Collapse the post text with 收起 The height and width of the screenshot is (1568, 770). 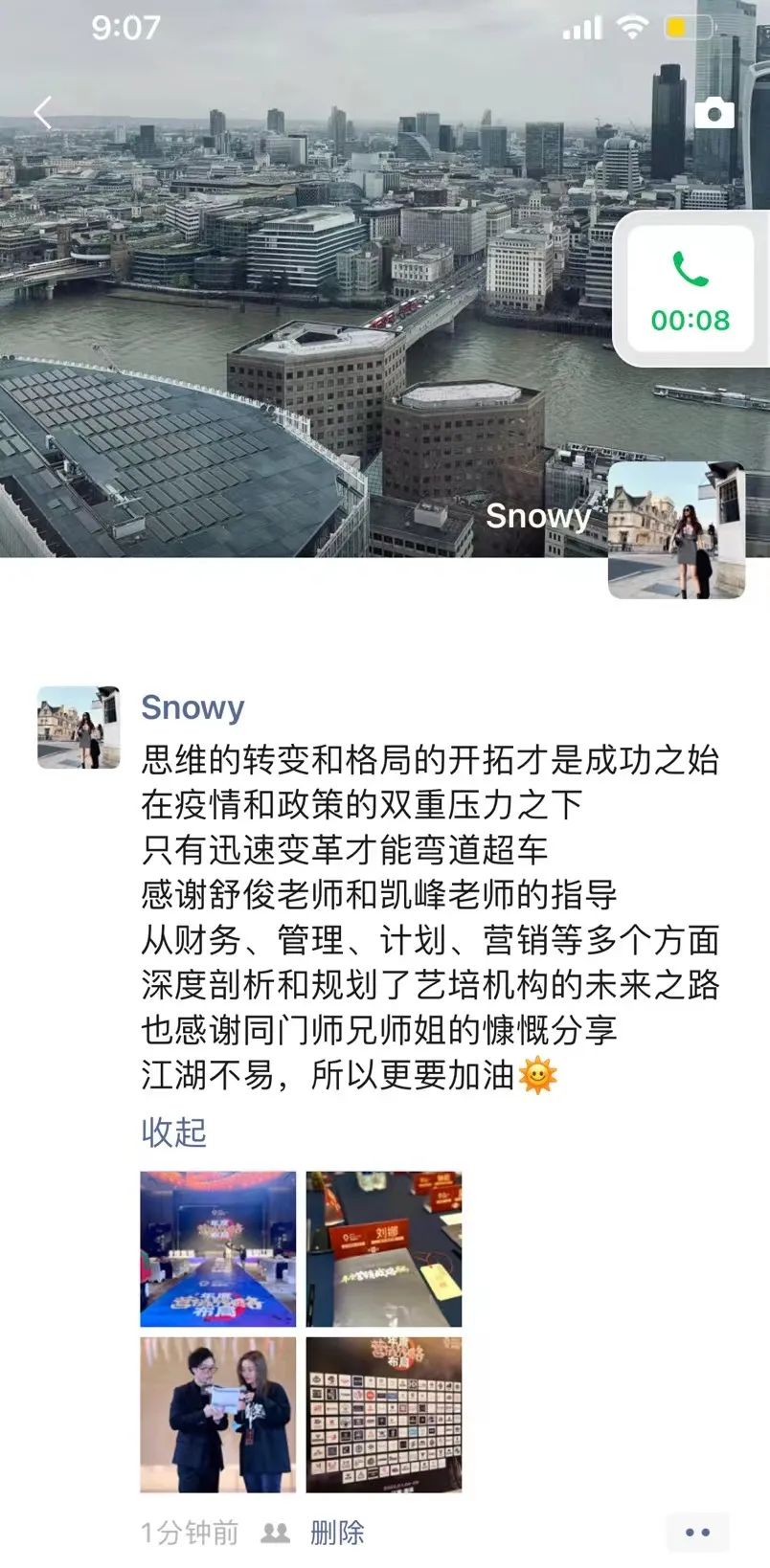(173, 1131)
